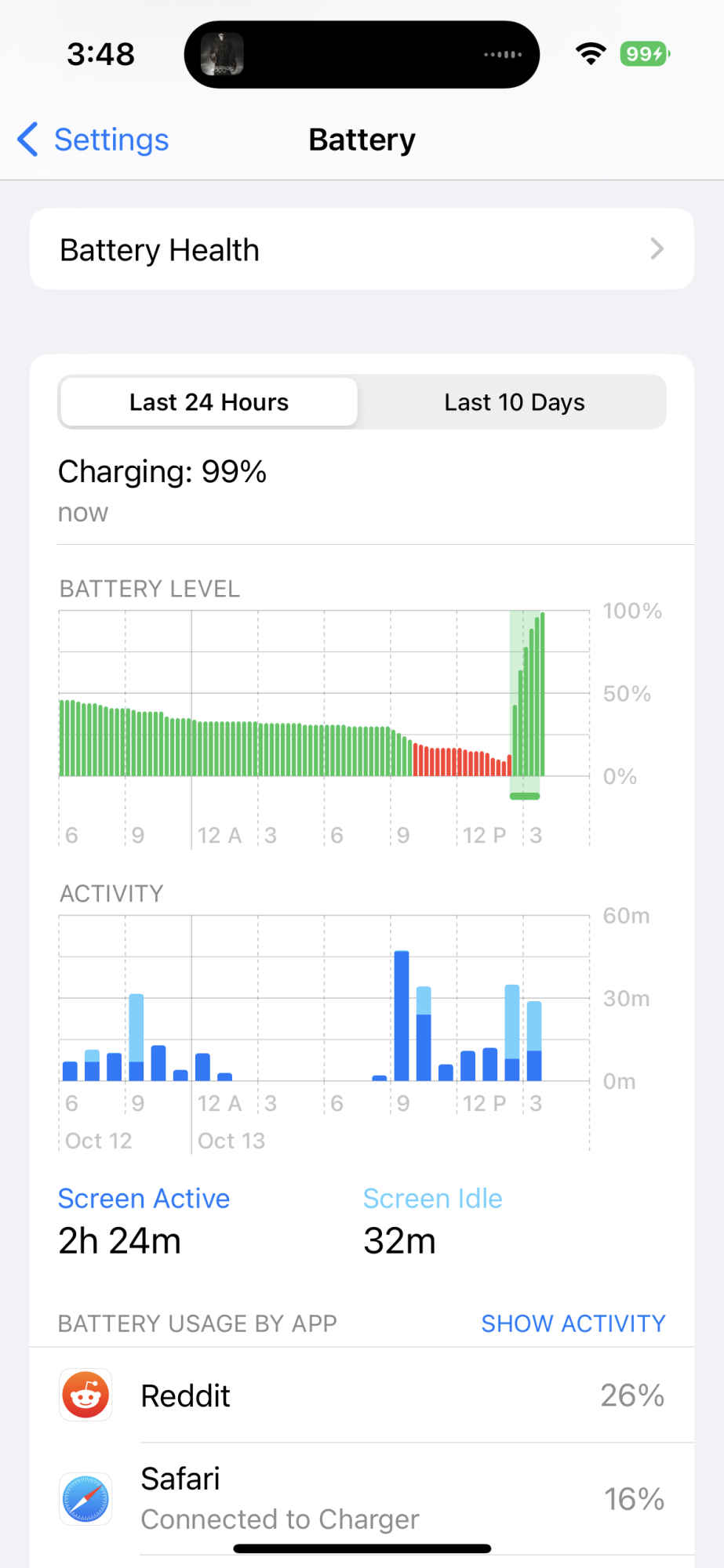Open Safari battery usage row
724x1568 pixels.
pyautogui.click(x=362, y=1498)
